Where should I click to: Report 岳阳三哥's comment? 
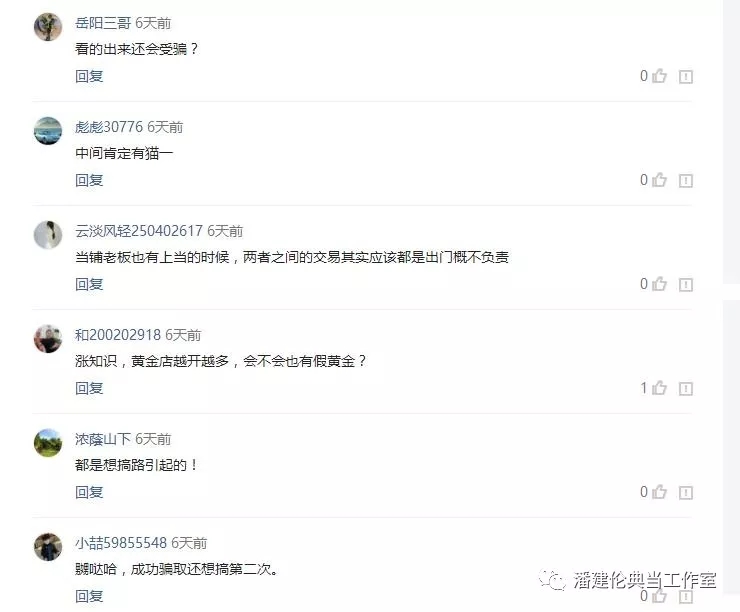(x=686, y=76)
